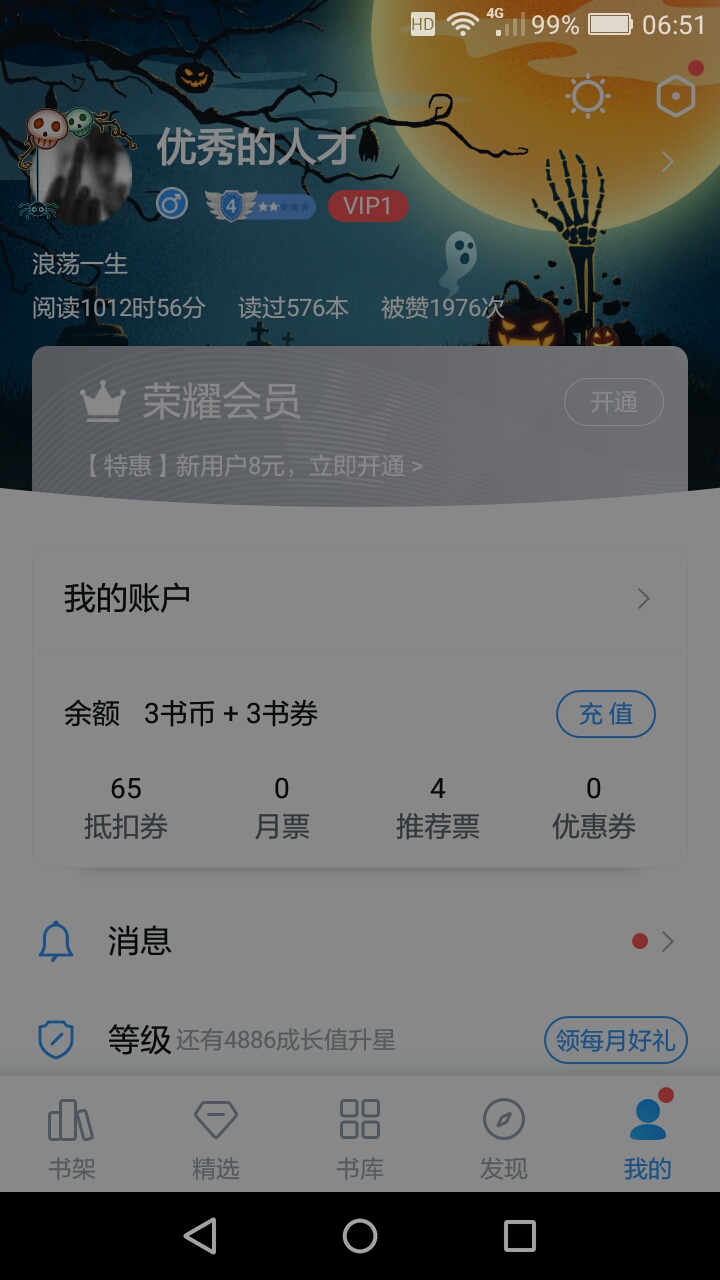Open profile details via the header chevron
The height and width of the screenshot is (1280, 720).
click(x=668, y=161)
